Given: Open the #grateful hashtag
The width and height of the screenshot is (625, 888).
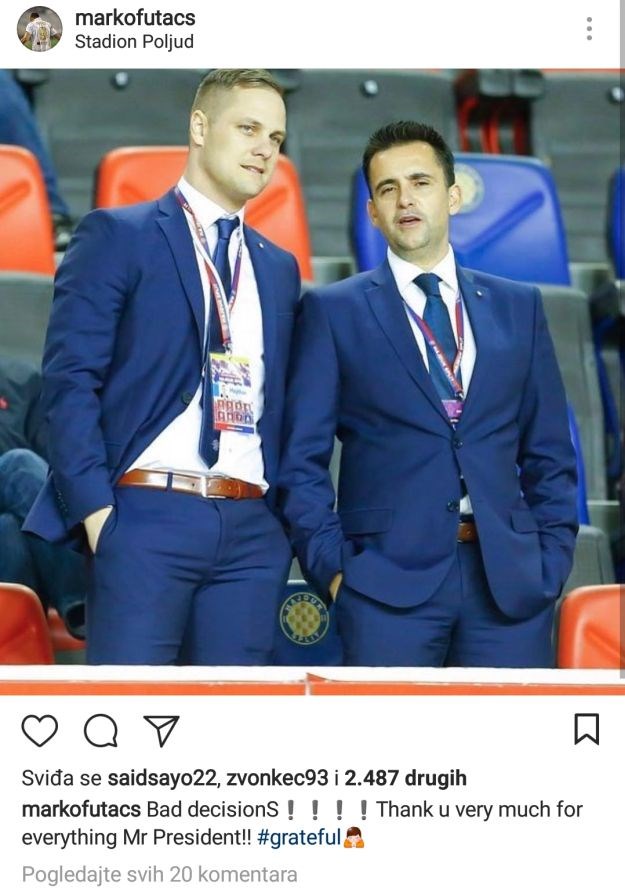Looking at the screenshot, I should (298, 838).
